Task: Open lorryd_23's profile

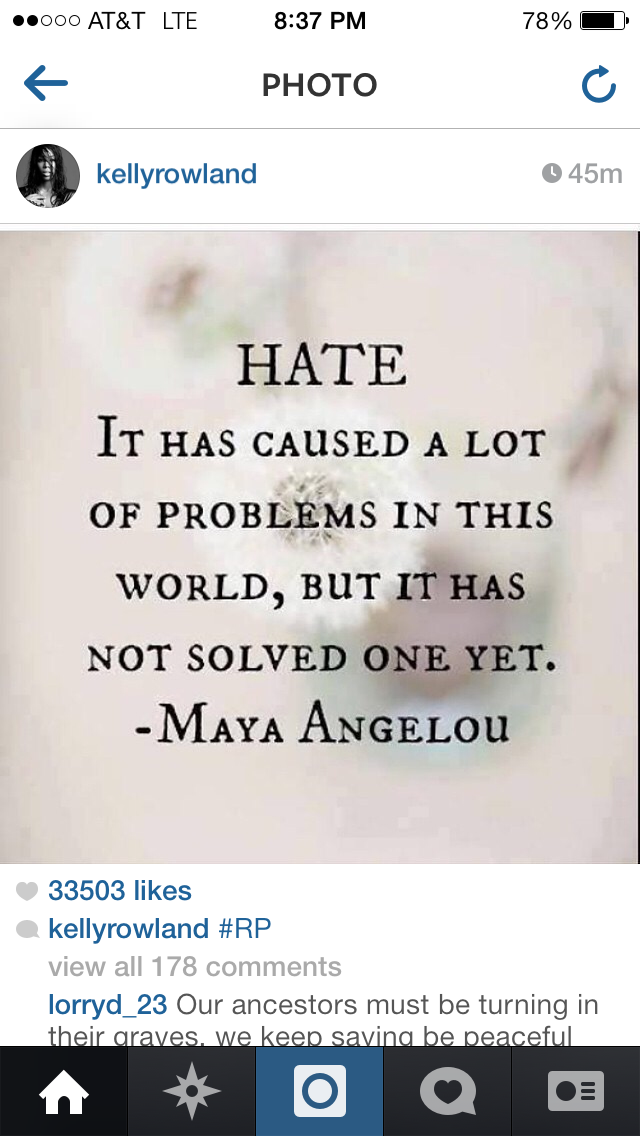Action: (107, 1005)
